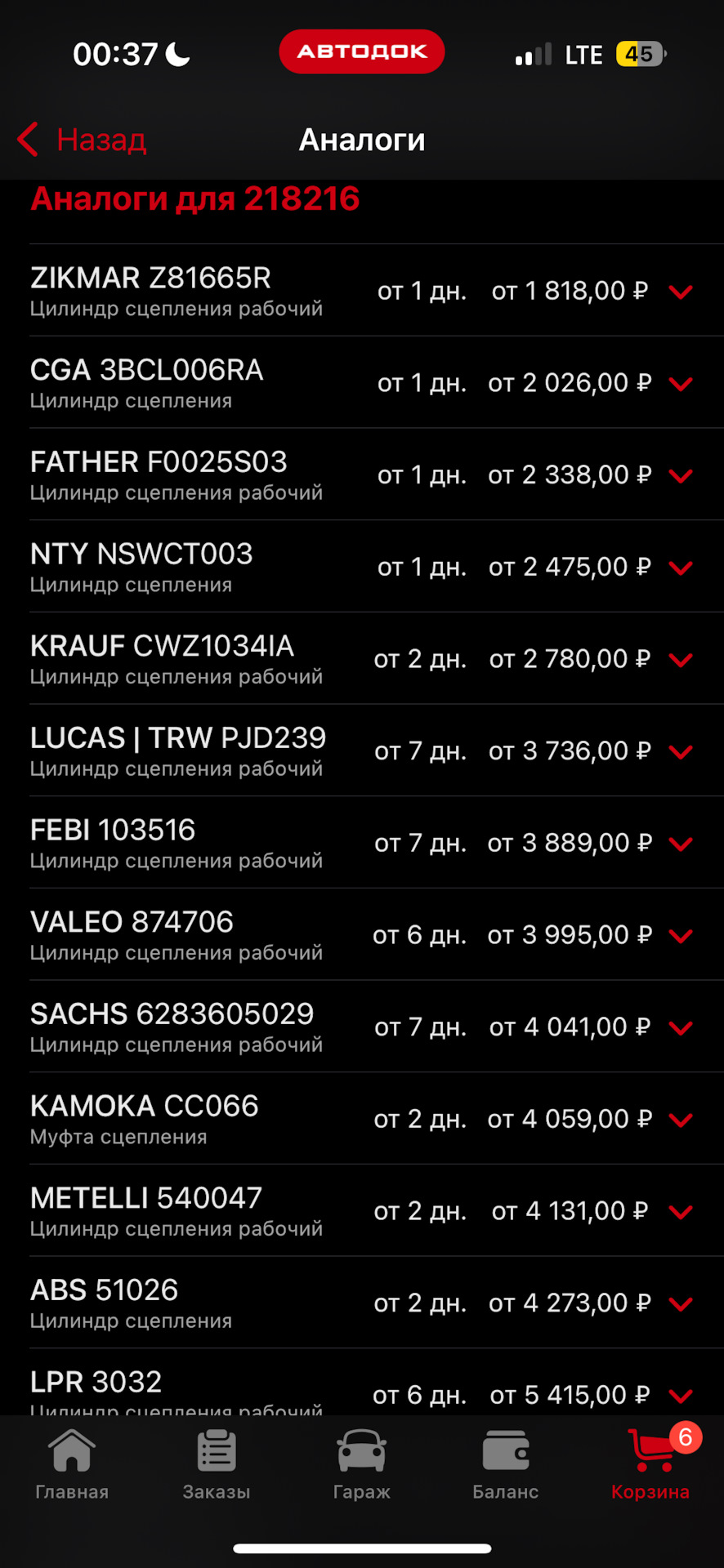The image size is (724, 1568).
Task: Expand the LUCAS | TRW PJD239 row
Action: pos(681,751)
